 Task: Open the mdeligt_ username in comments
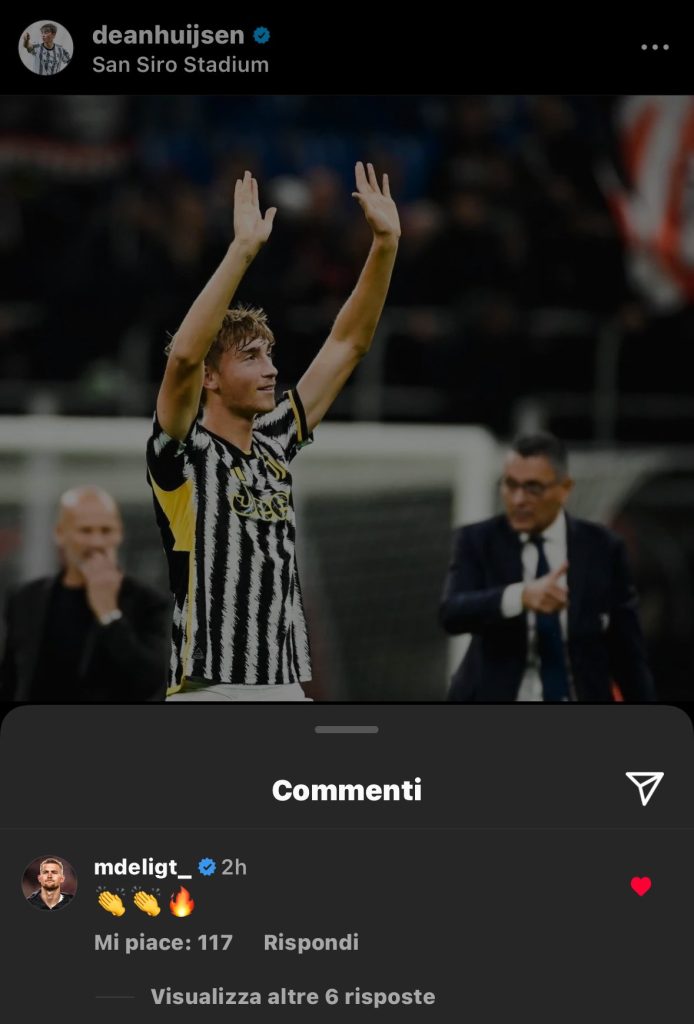(x=143, y=867)
